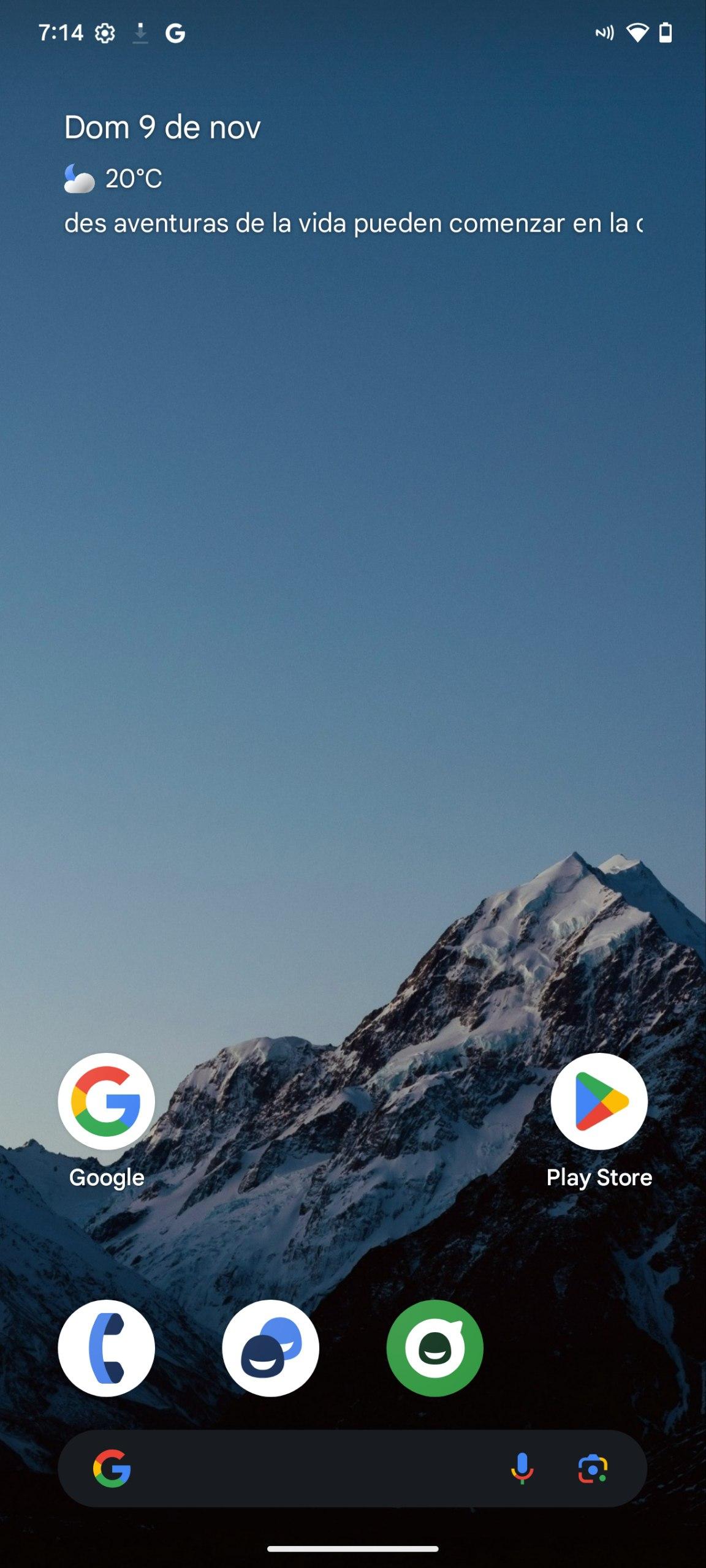Open the date Dom 9 de nov
Image resolution: width=706 pixels, height=1568 pixels.
162,127
